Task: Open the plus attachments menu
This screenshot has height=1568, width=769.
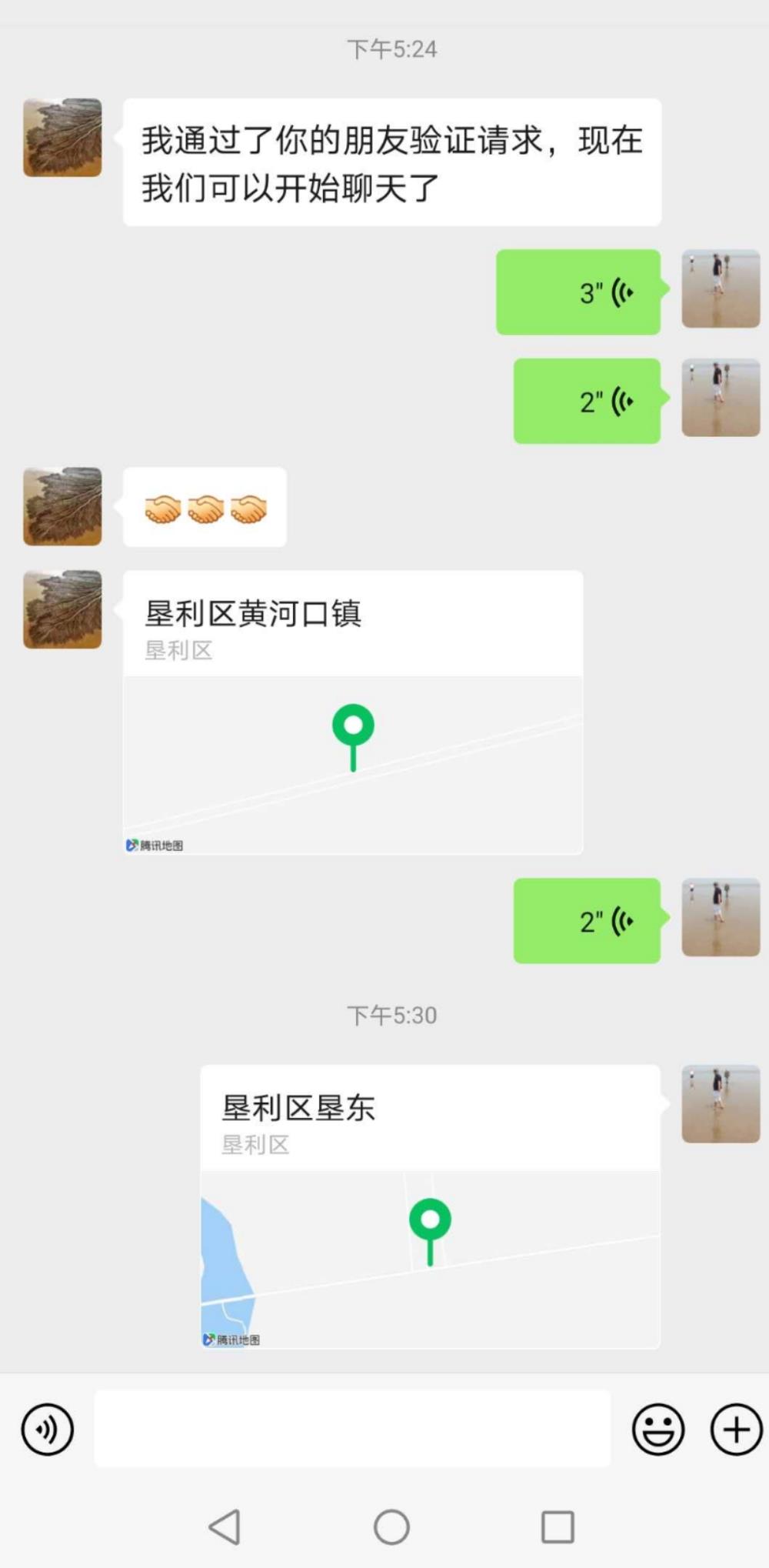Action: coord(737,1430)
